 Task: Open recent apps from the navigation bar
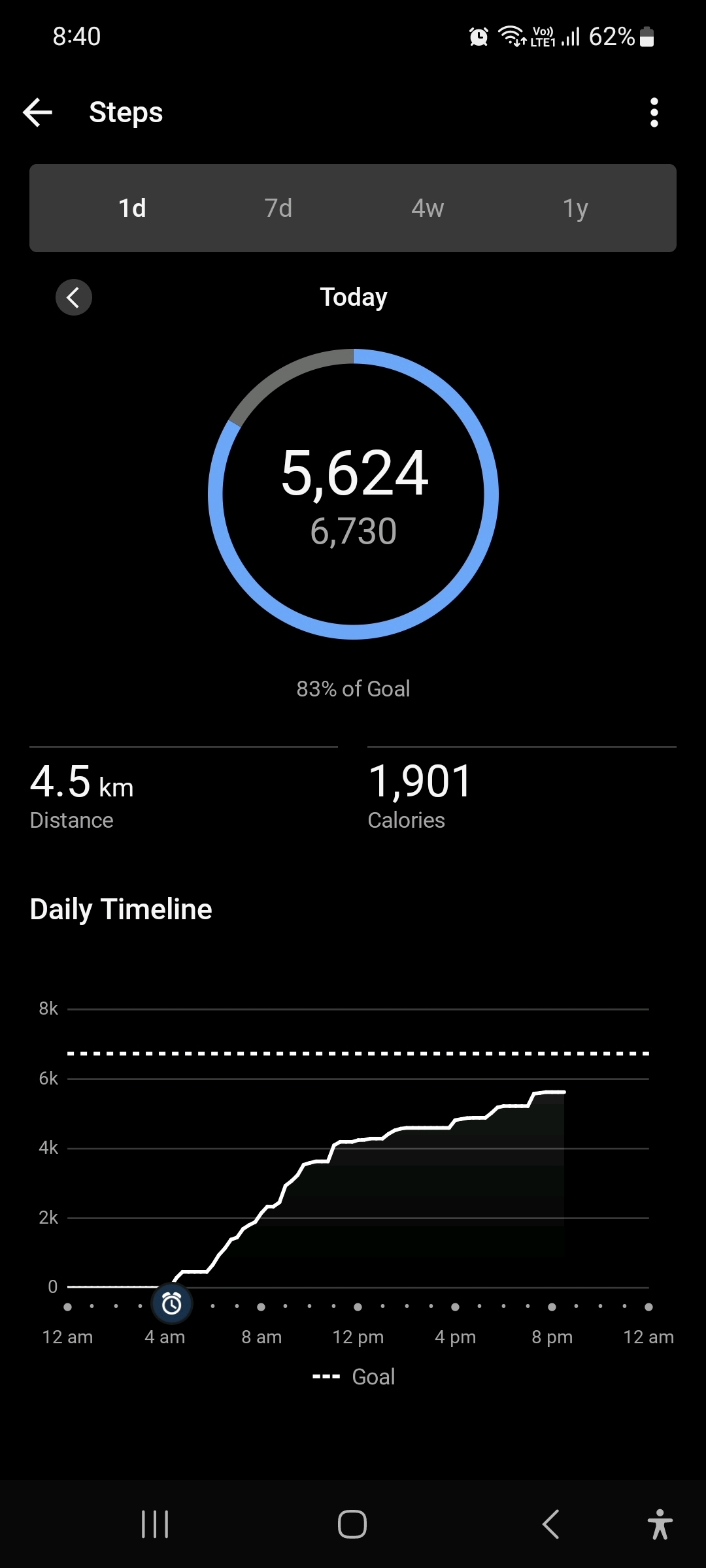156,1524
